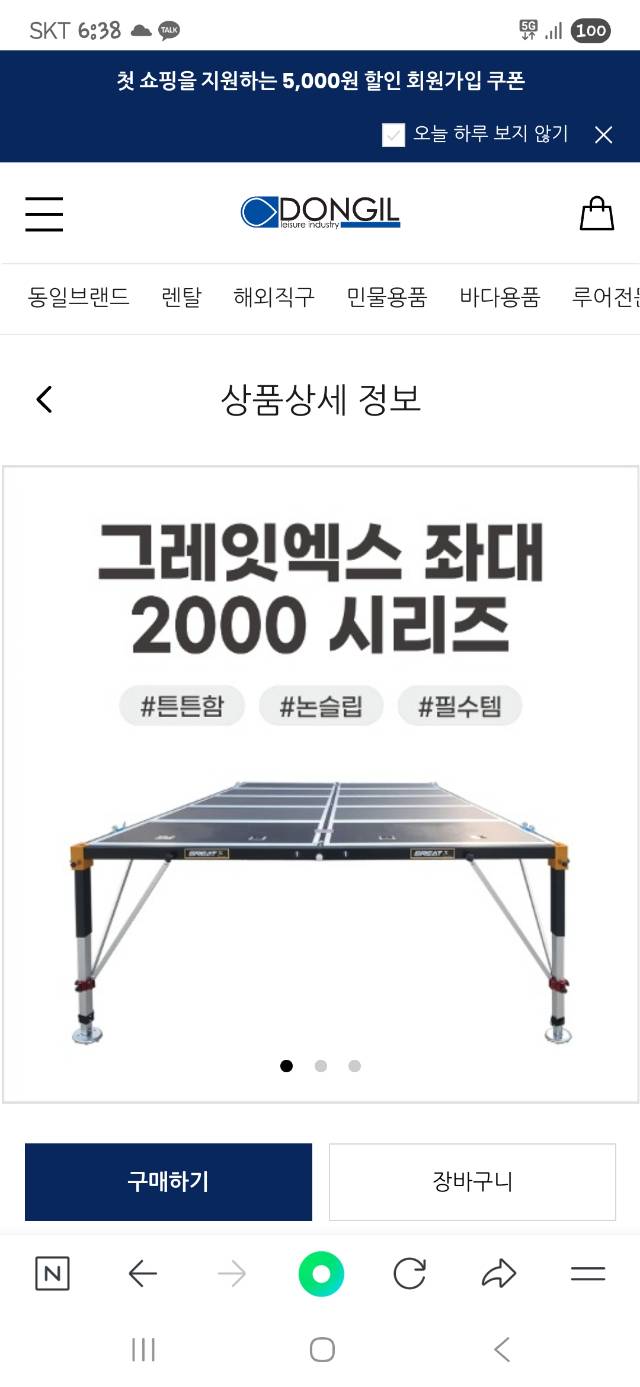Image resolution: width=640 pixels, height=1387 pixels.
Task: Tap the system home button
Action: (321, 1350)
